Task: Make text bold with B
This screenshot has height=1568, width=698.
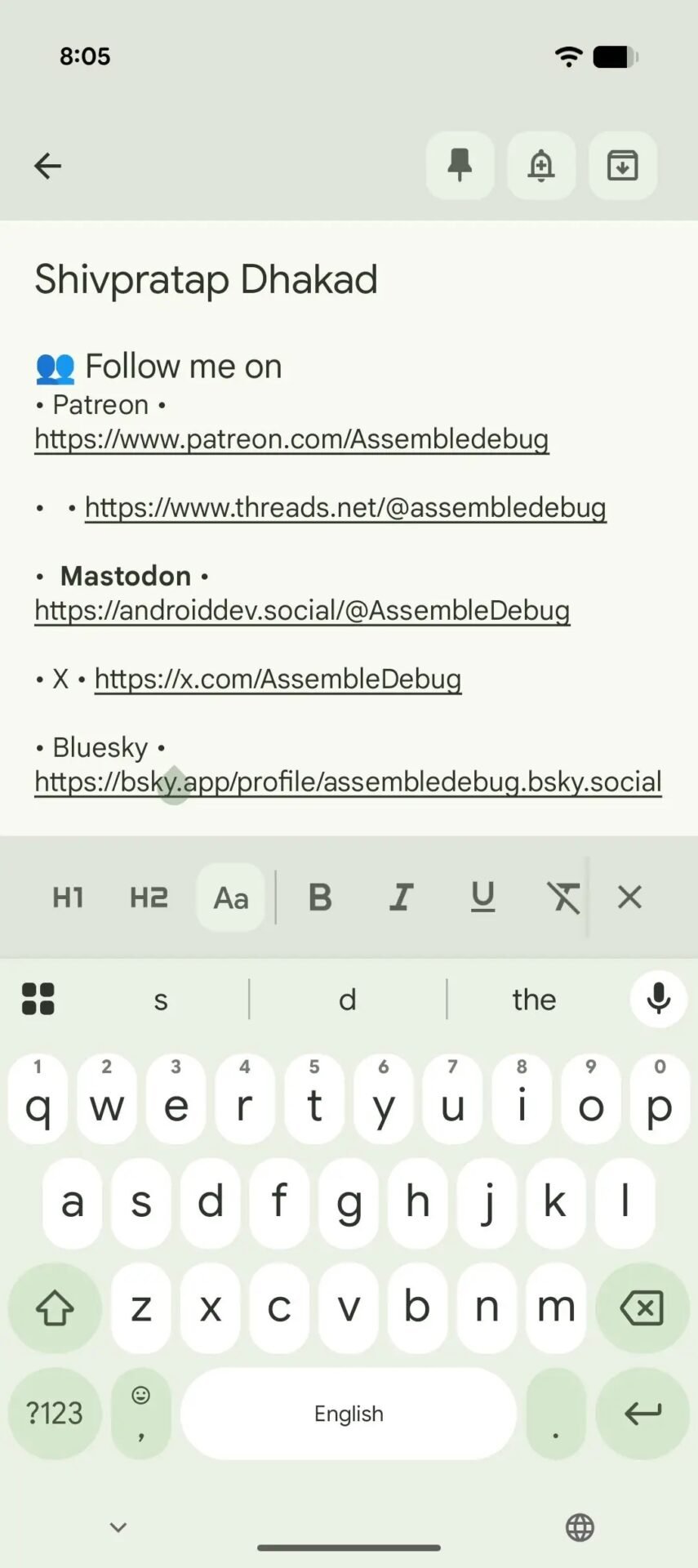Action: pos(320,898)
